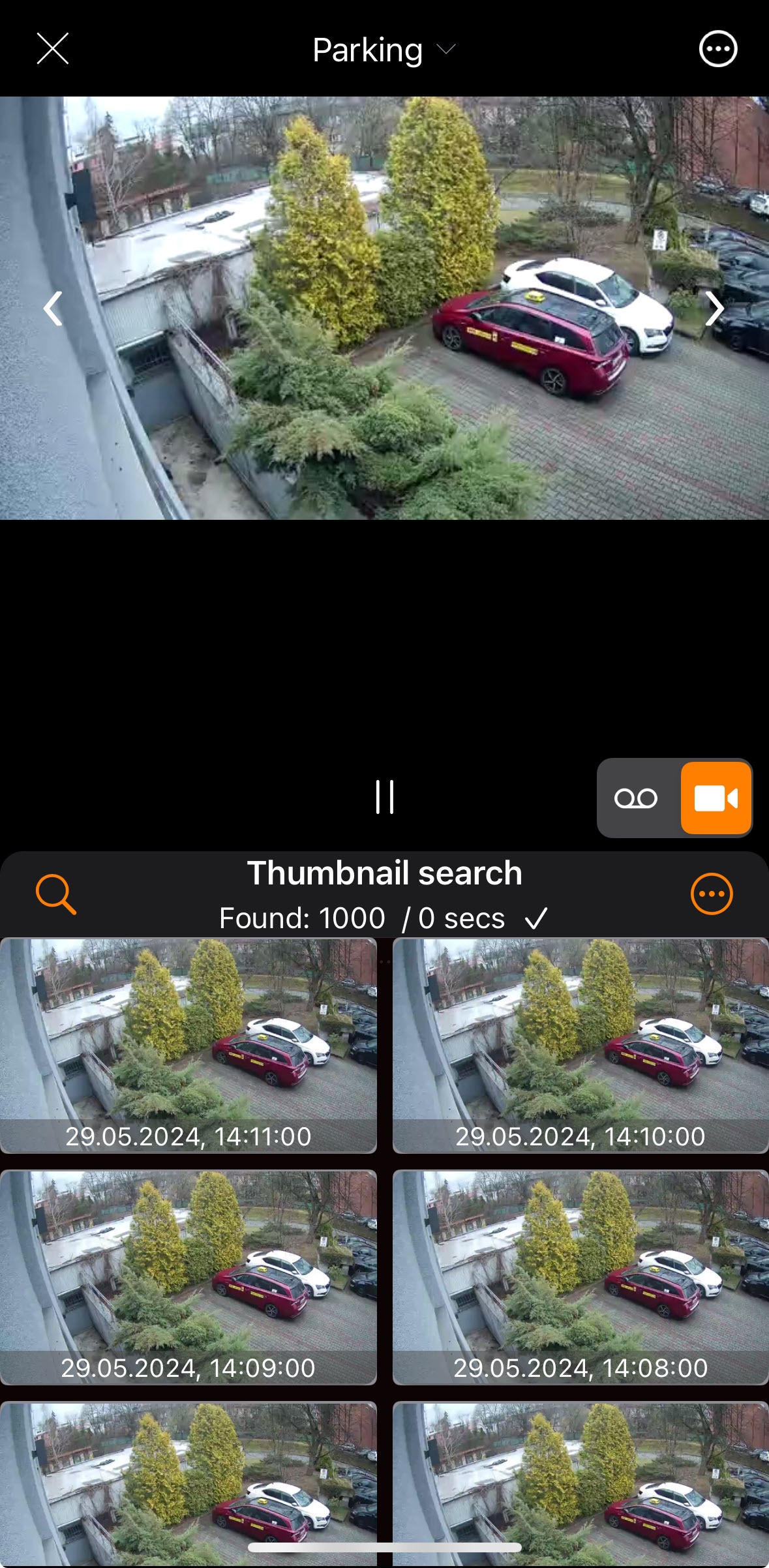The image size is (769, 1568).
Task: Open the 14:11:00 thumbnail
Action: pos(188,1046)
